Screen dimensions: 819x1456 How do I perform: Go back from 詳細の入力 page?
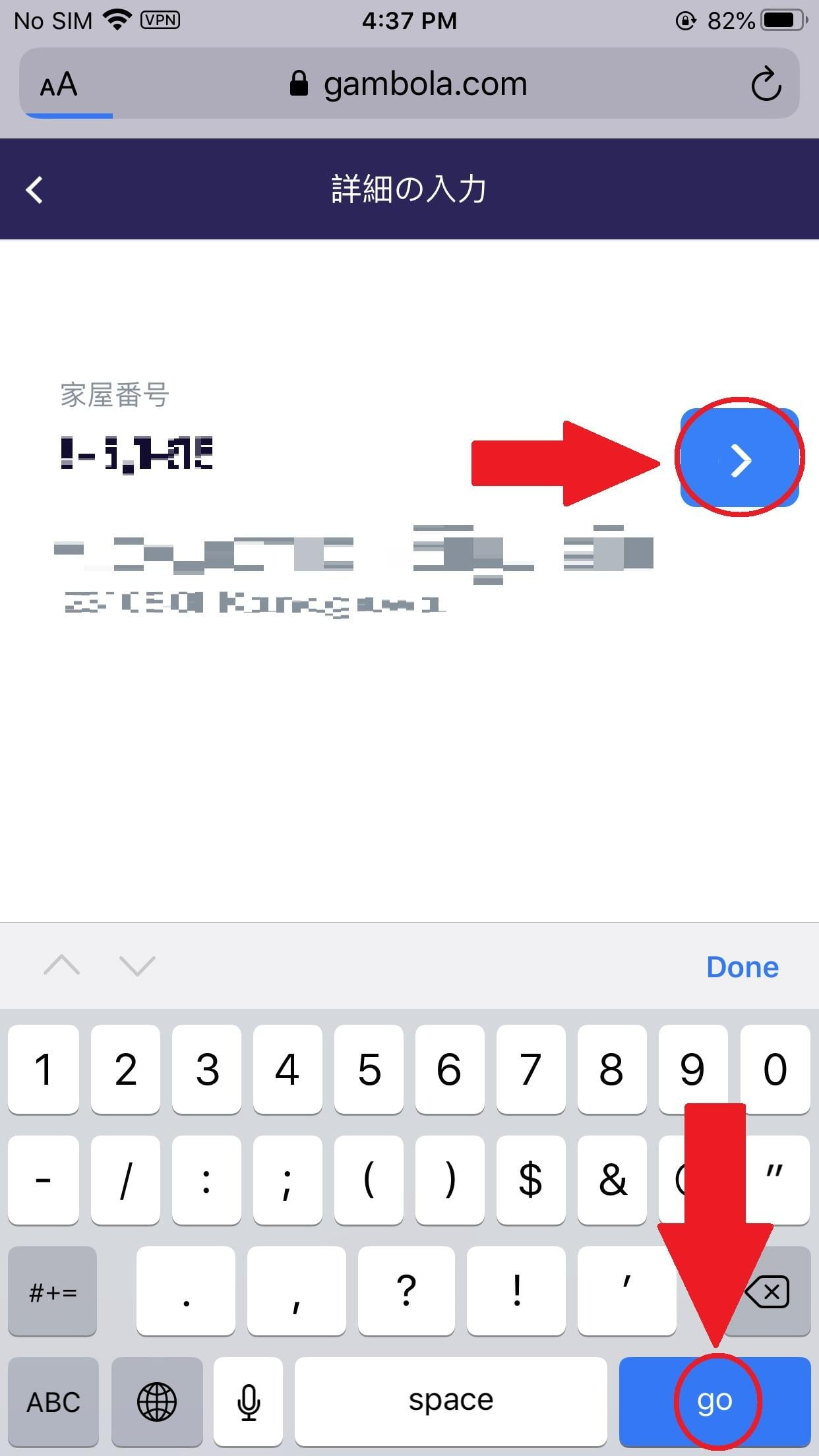(35, 190)
